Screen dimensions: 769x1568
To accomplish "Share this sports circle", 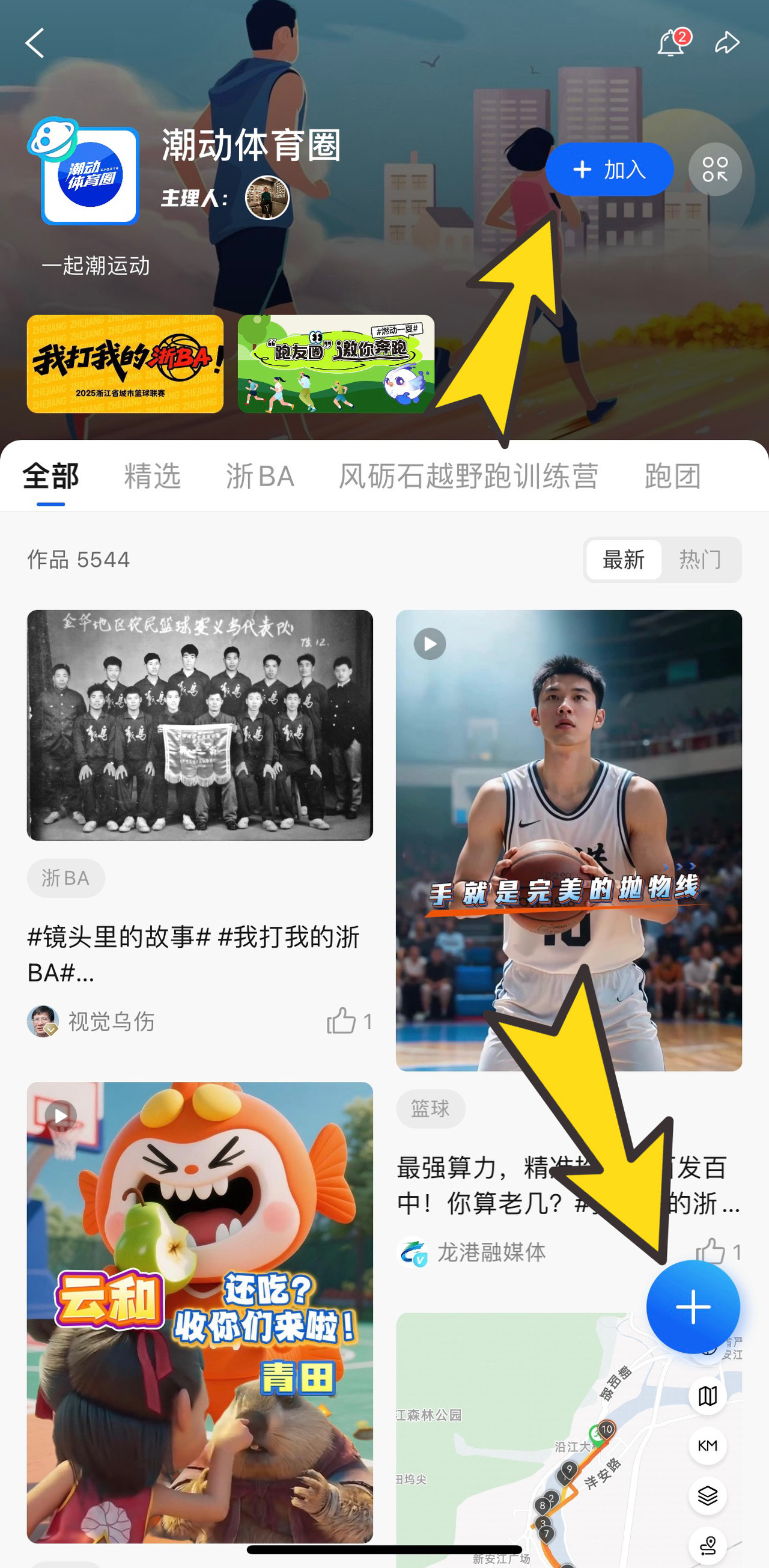I will click(726, 43).
